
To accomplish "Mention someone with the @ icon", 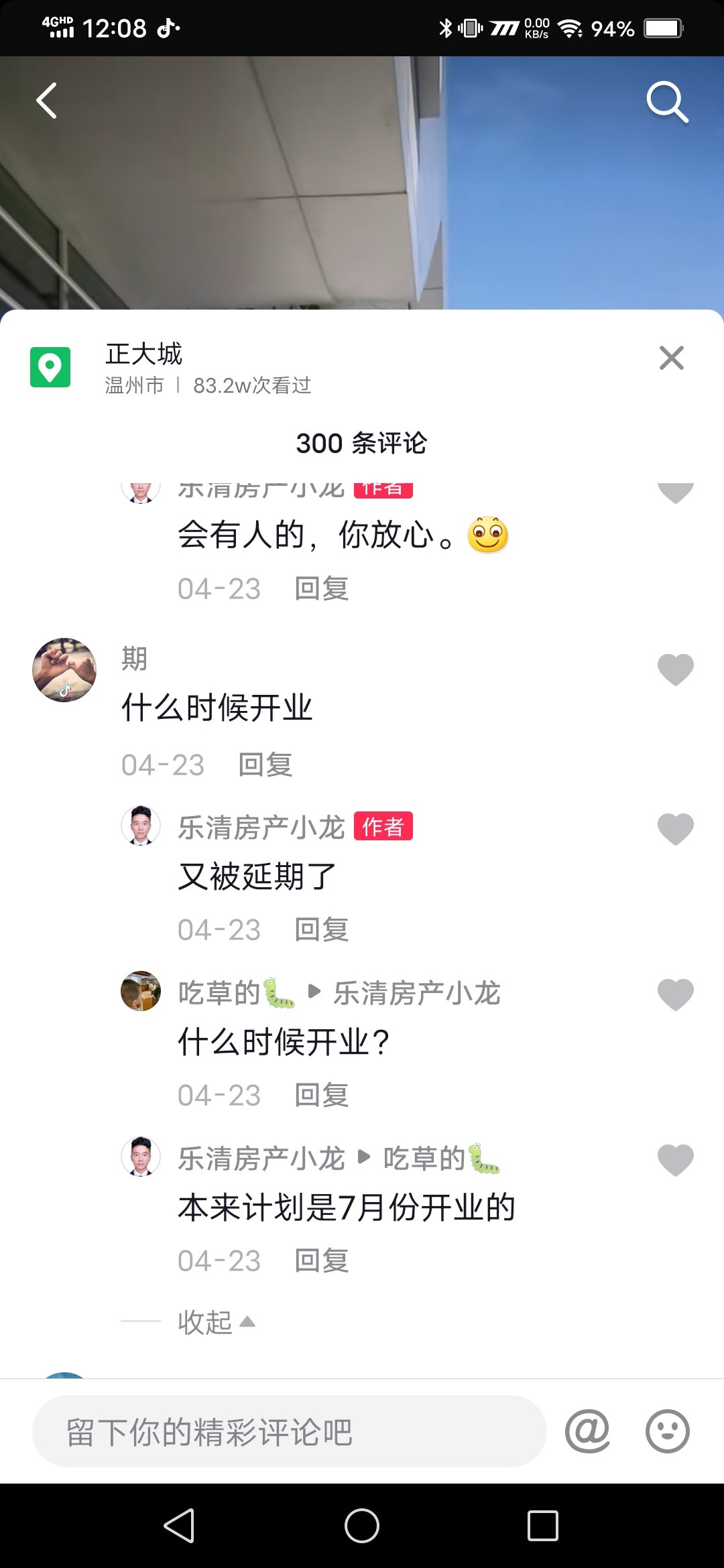I will pos(587,1431).
